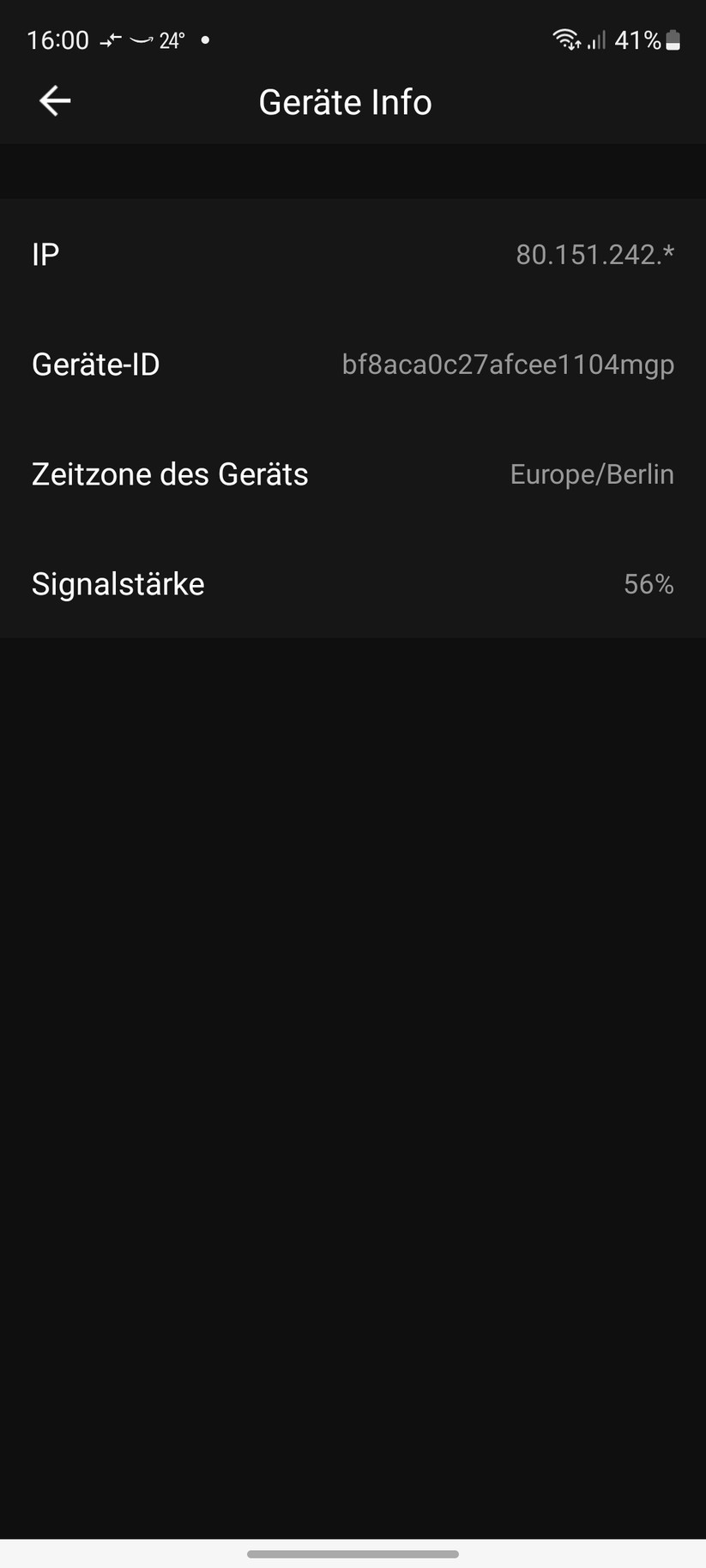Screen dimensions: 706x1568
Task: Tap the Geräte-ID value to copy it
Action: point(508,364)
